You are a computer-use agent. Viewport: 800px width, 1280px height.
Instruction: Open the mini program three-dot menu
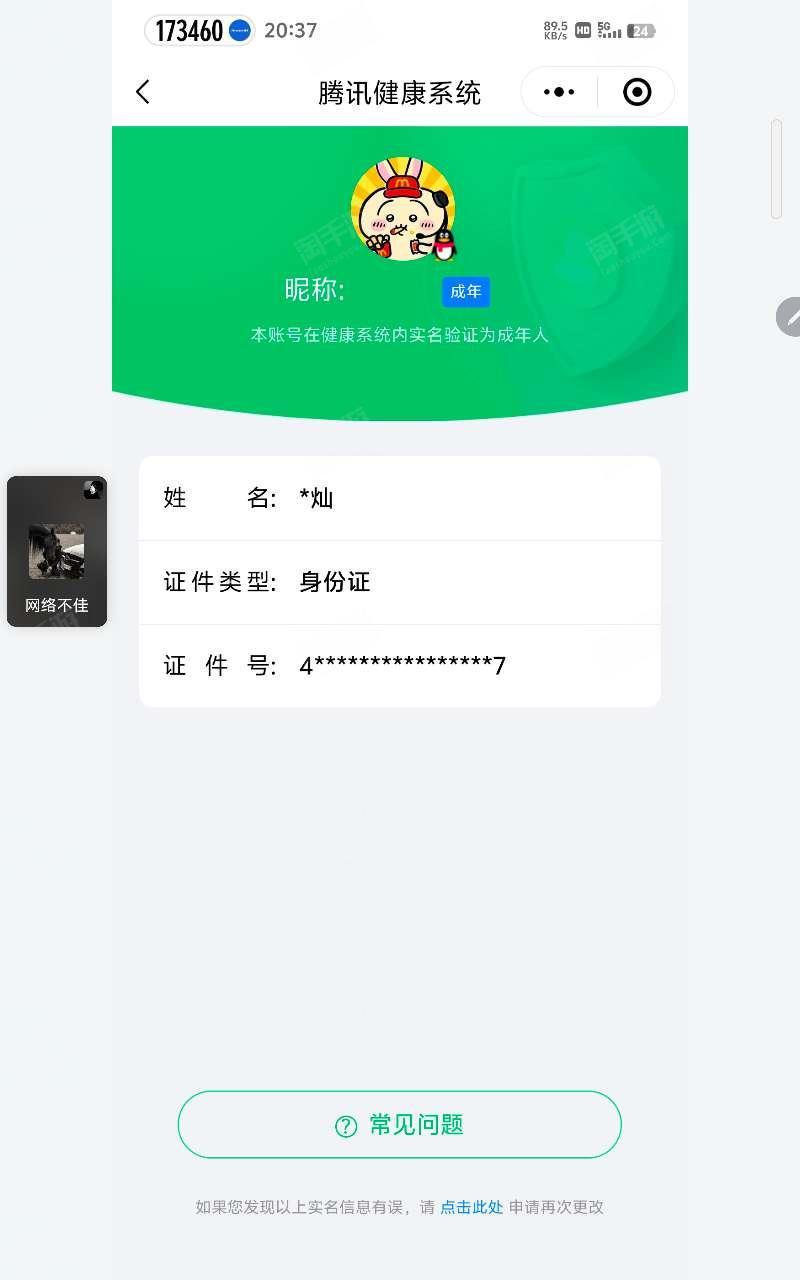point(559,92)
